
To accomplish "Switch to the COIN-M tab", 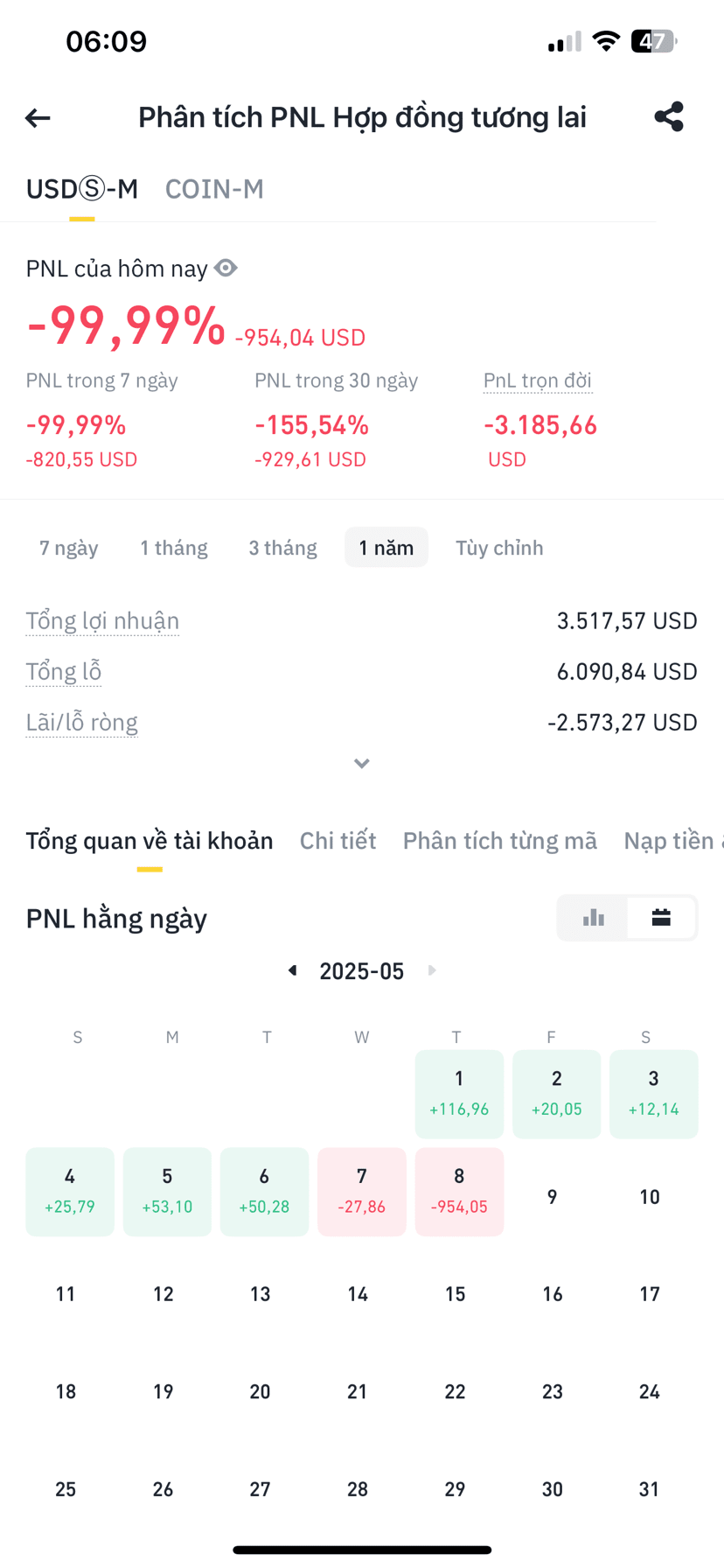I will [214, 189].
